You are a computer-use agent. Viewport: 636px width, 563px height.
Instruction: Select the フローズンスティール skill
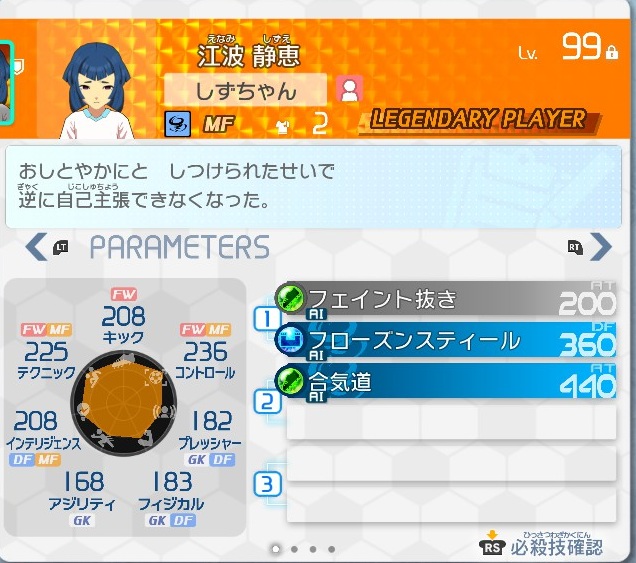pyautogui.click(x=446, y=341)
